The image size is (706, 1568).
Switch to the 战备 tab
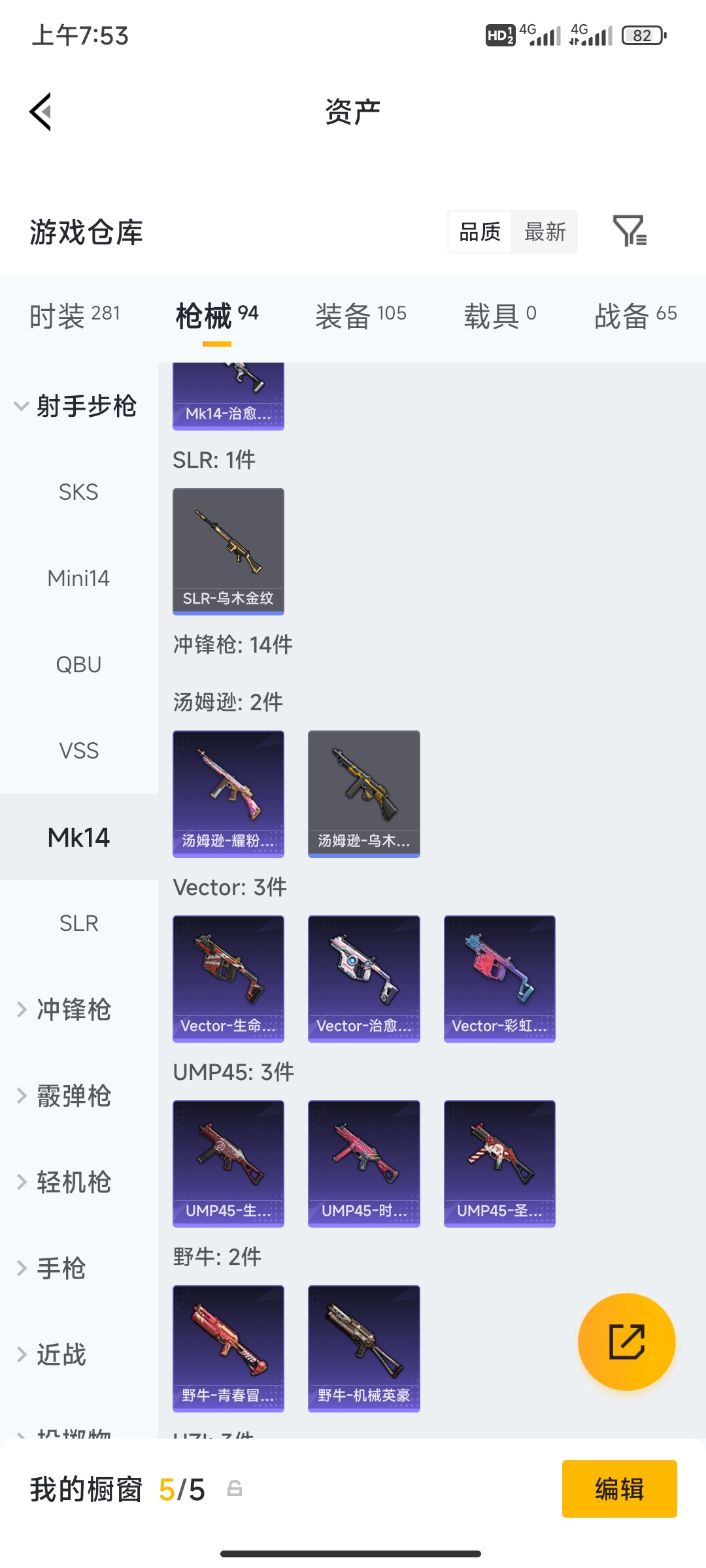coord(635,316)
